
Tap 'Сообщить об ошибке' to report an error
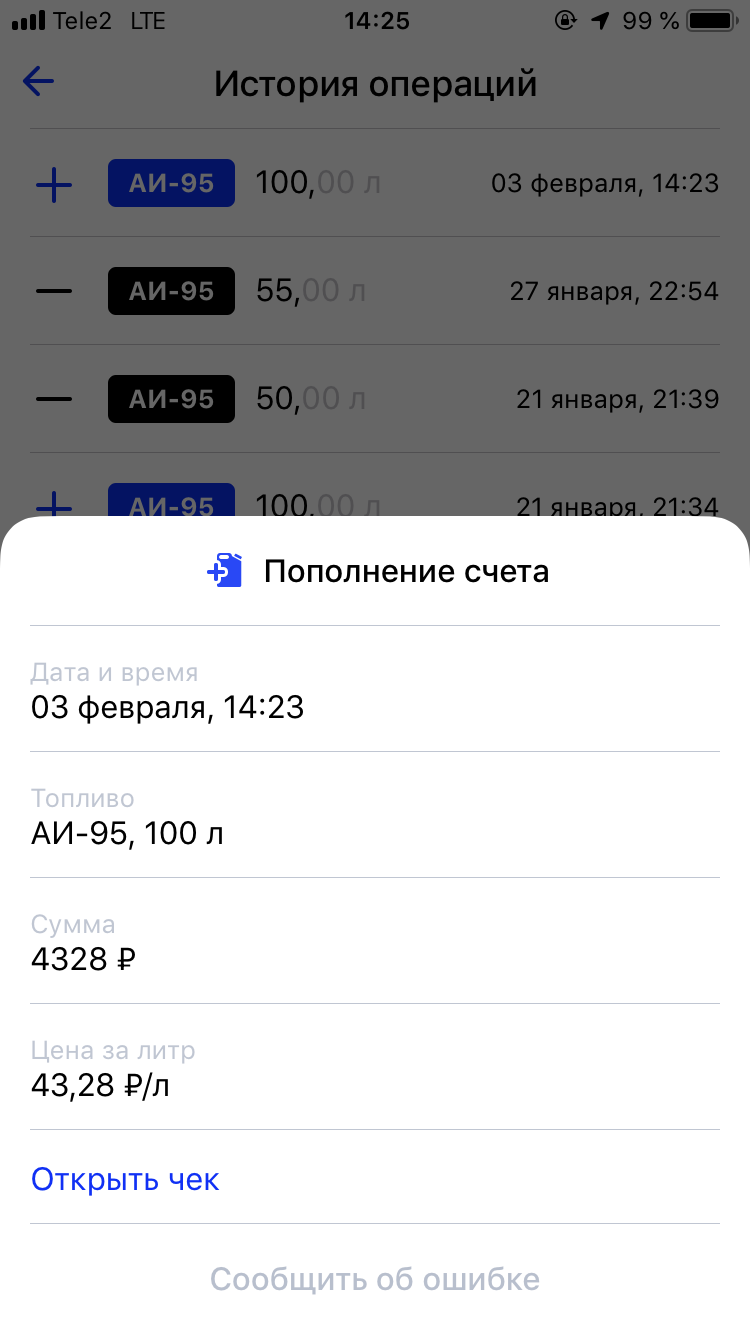pyautogui.click(x=375, y=1279)
